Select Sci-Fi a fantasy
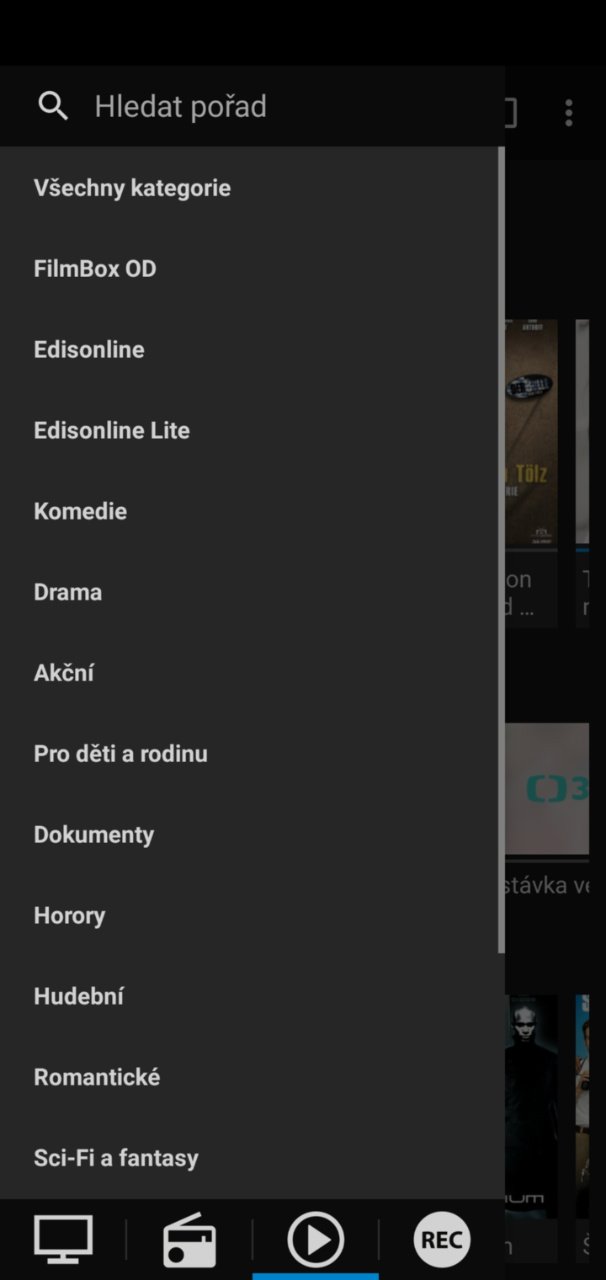 point(252,1158)
